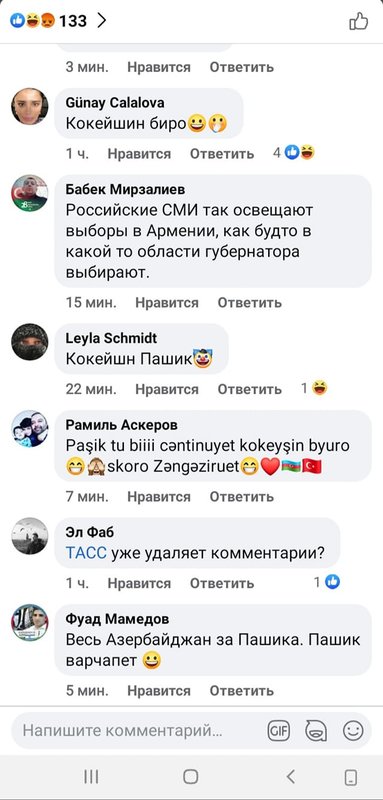Image resolution: width=383 pixels, height=800 pixels.
Task: Open the 133 reactions list
Action: point(58,21)
